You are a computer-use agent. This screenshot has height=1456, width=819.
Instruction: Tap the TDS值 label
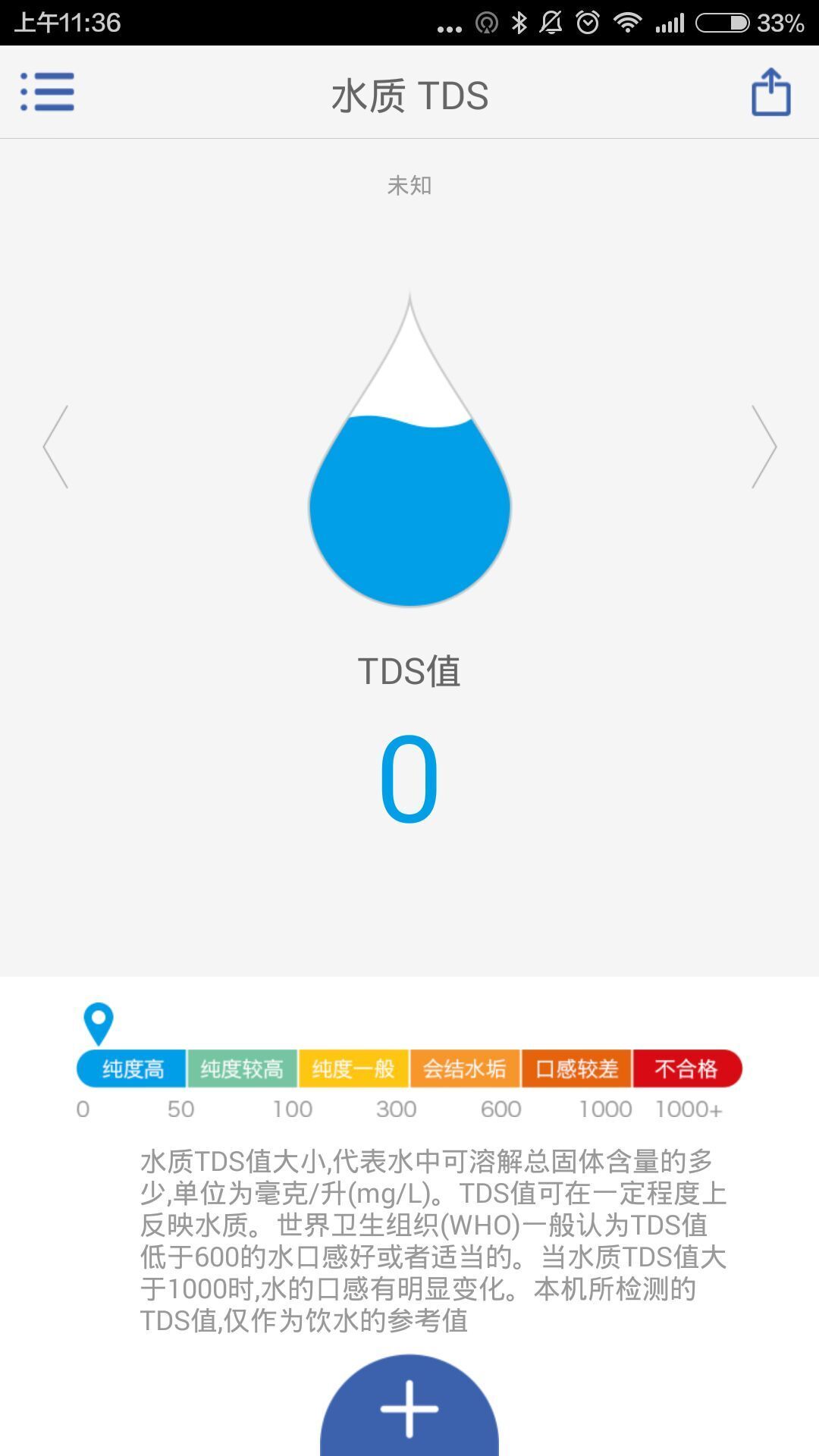pos(409,670)
